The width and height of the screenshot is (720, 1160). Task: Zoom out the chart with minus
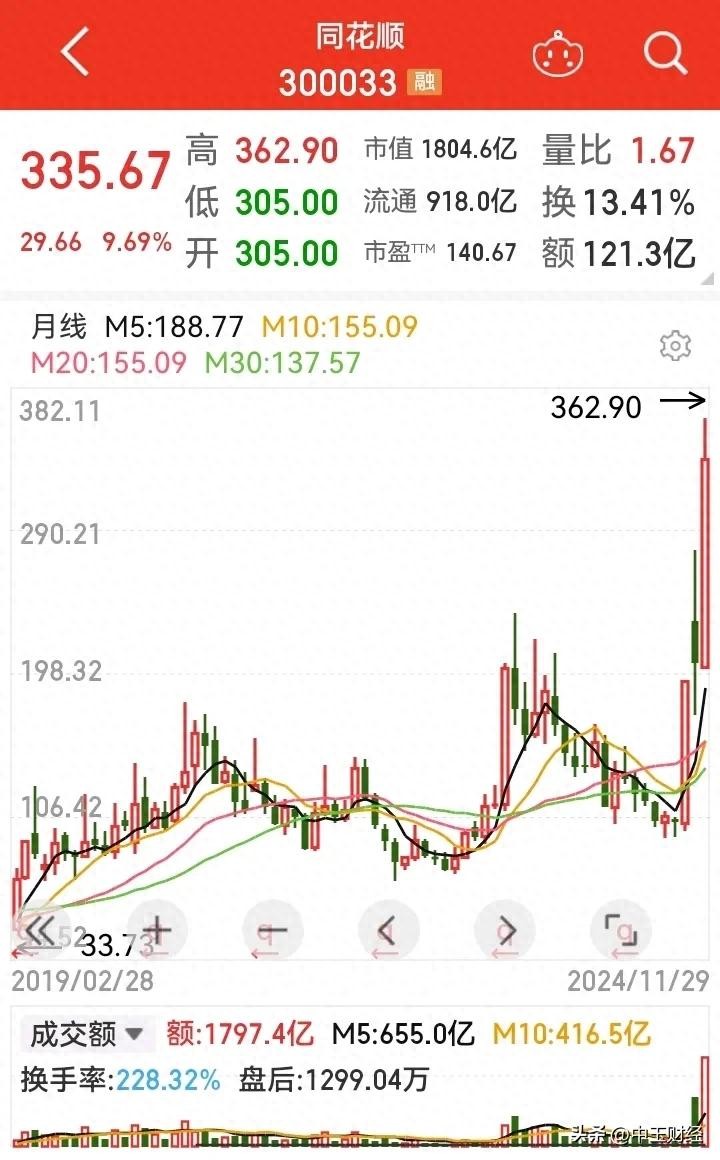pos(272,931)
